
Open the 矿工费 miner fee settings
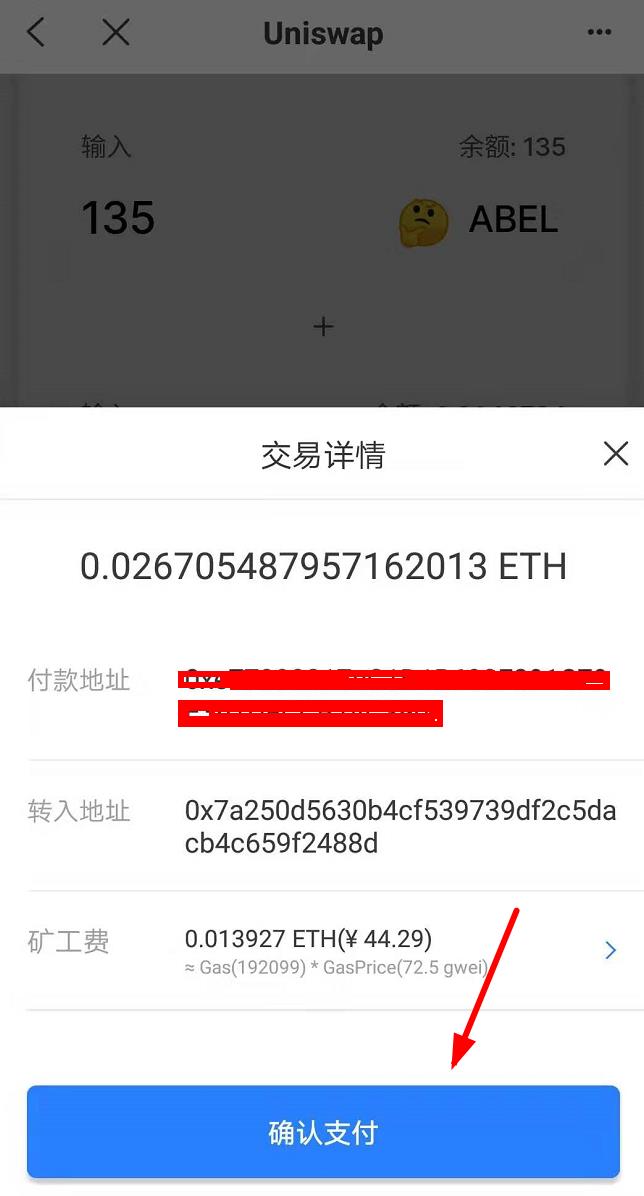pyautogui.click(x=324, y=950)
